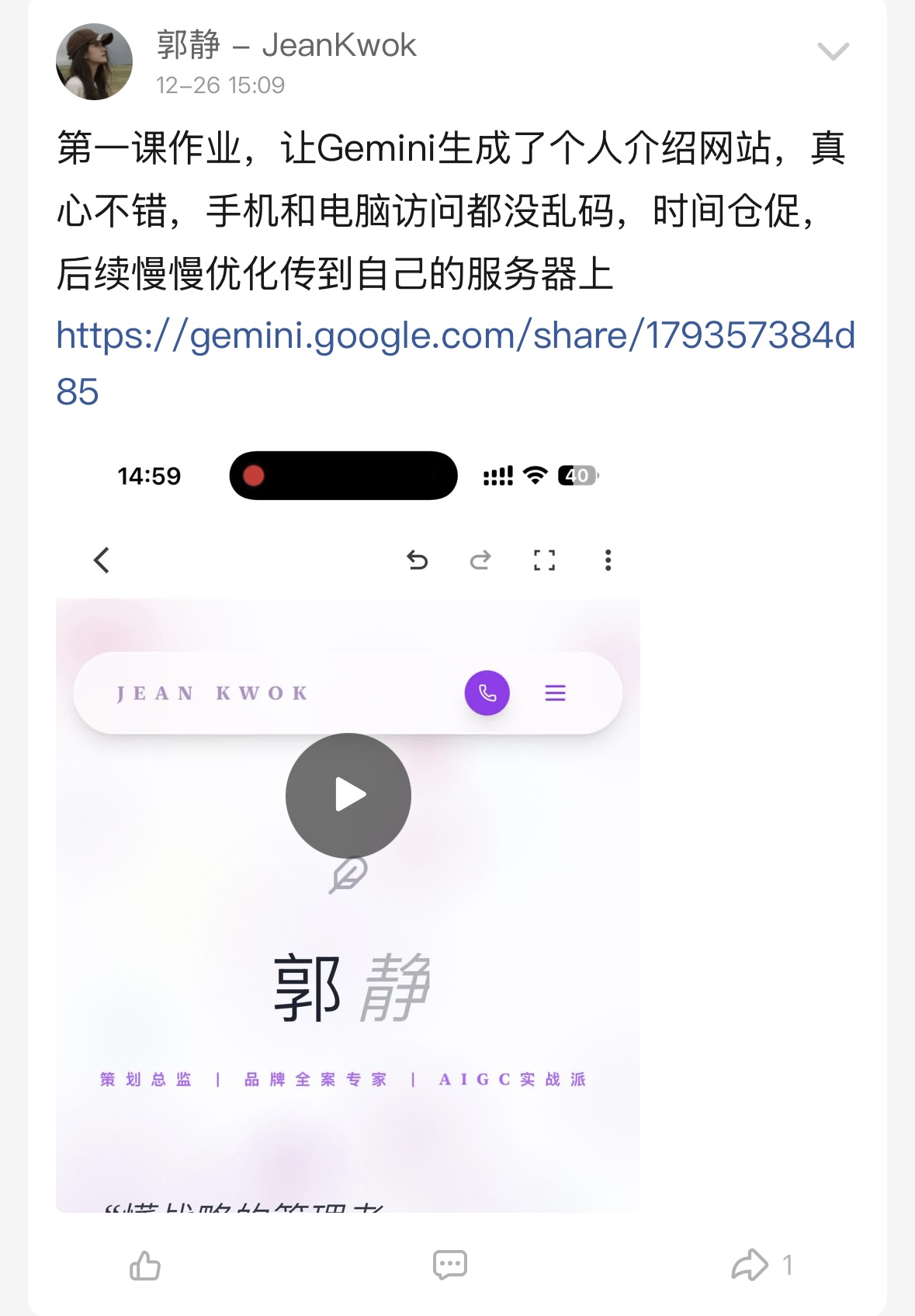Tap the undo arrow in the screenshot toolbar
Image resolution: width=915 pixels, height=1316 pixels.
419,561
